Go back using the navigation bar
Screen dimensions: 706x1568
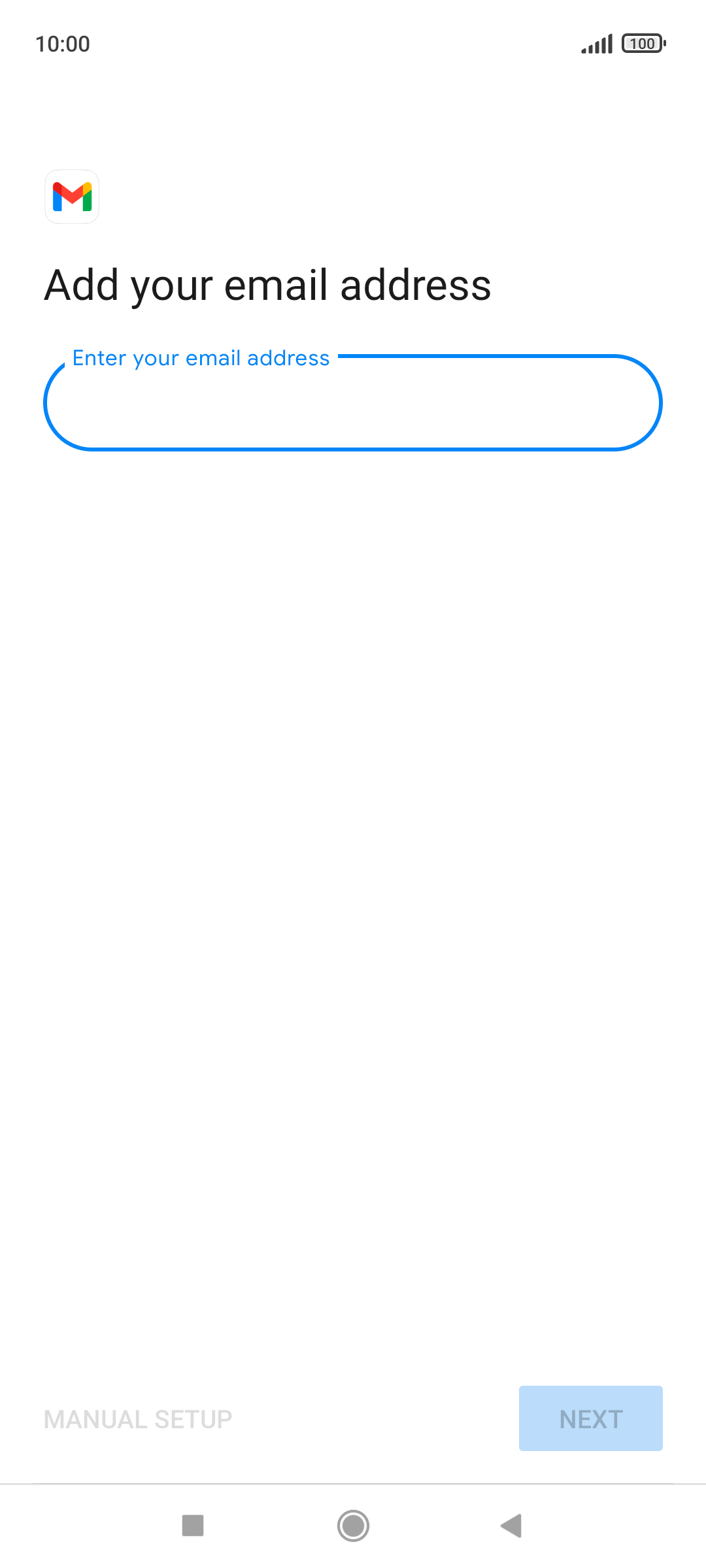tap(511, 1526)
